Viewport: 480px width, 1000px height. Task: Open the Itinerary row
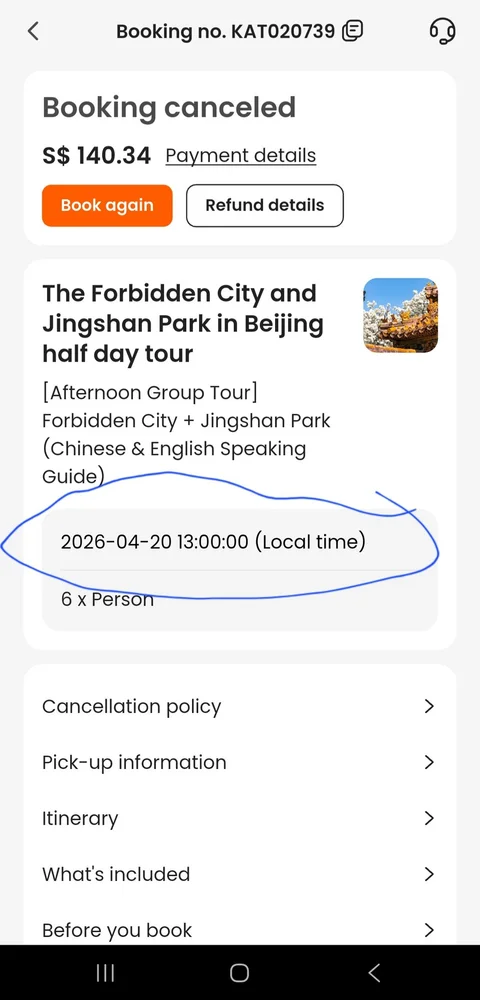[x=239, y=818]
